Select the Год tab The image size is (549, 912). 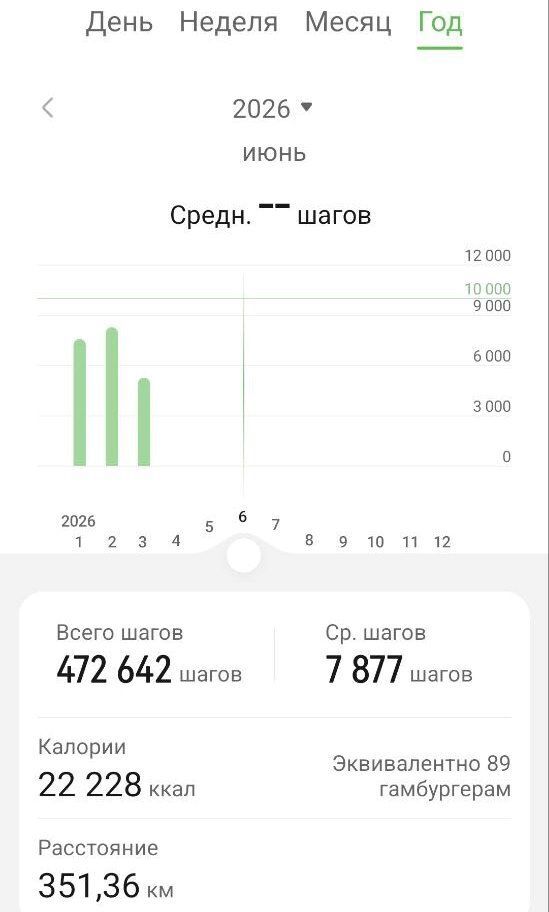(x=440, y=23)
